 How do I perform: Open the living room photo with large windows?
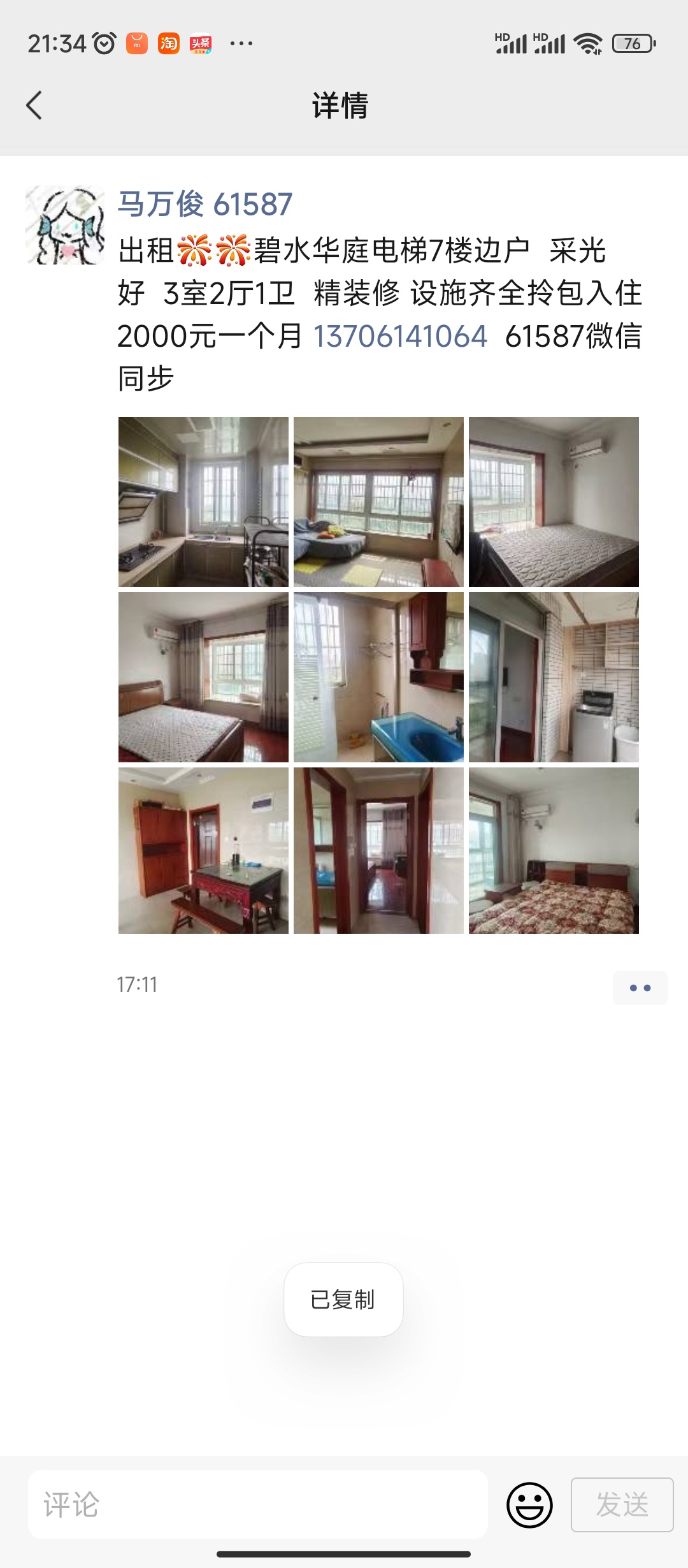coord(378,502)
